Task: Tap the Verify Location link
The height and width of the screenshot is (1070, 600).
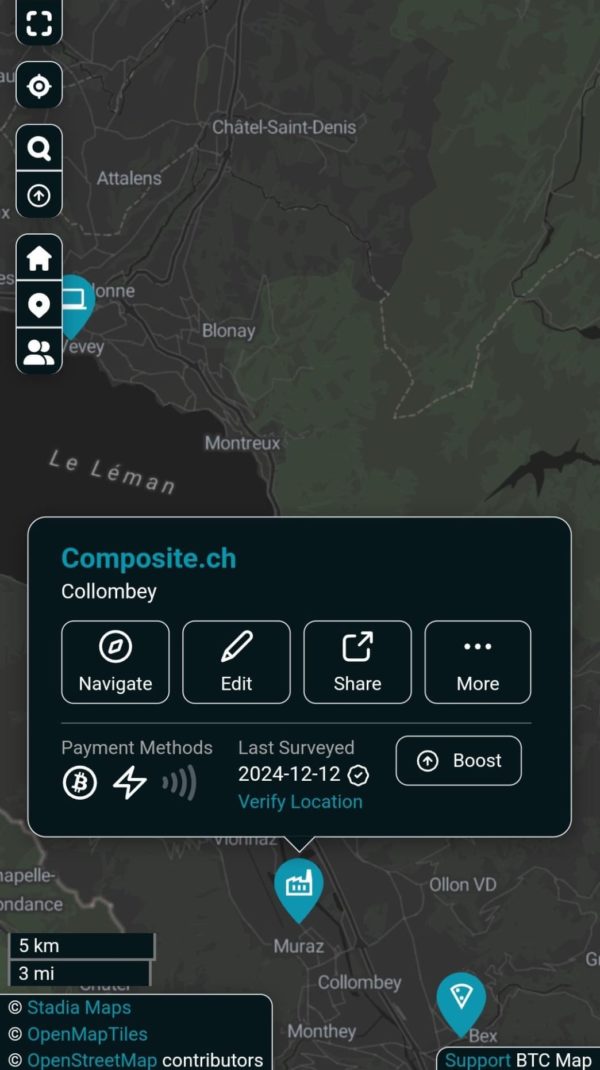Action: pyautogui.click(x=300, y=802)
